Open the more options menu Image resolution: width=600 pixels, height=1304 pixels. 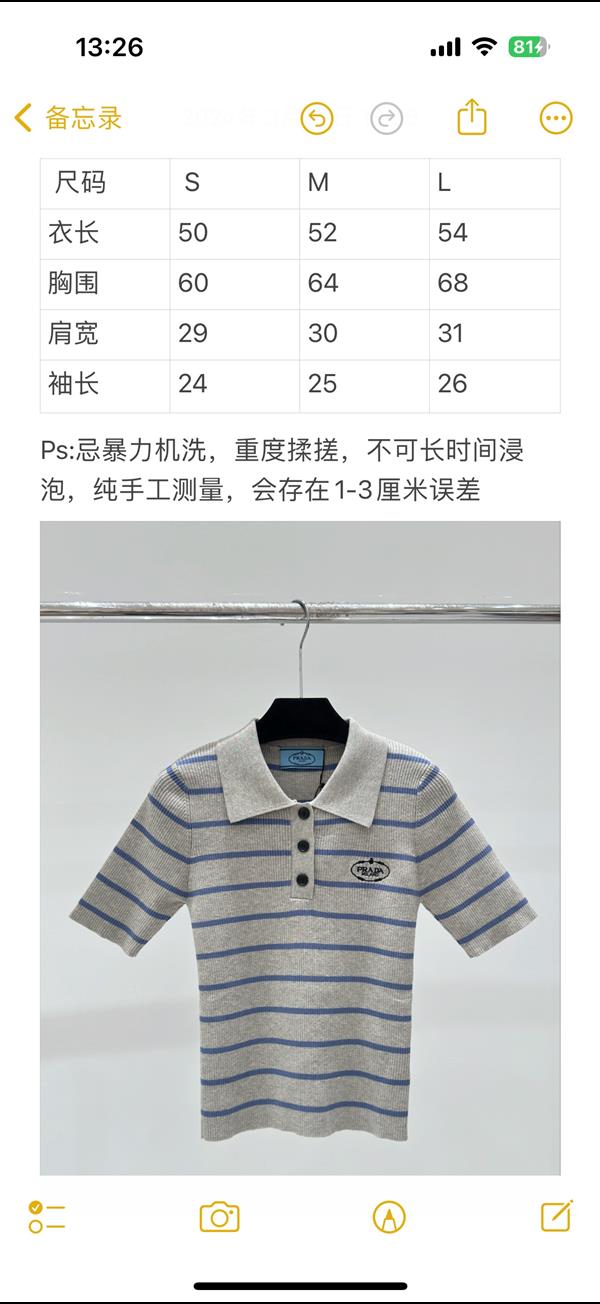click(x=556, y=118)
